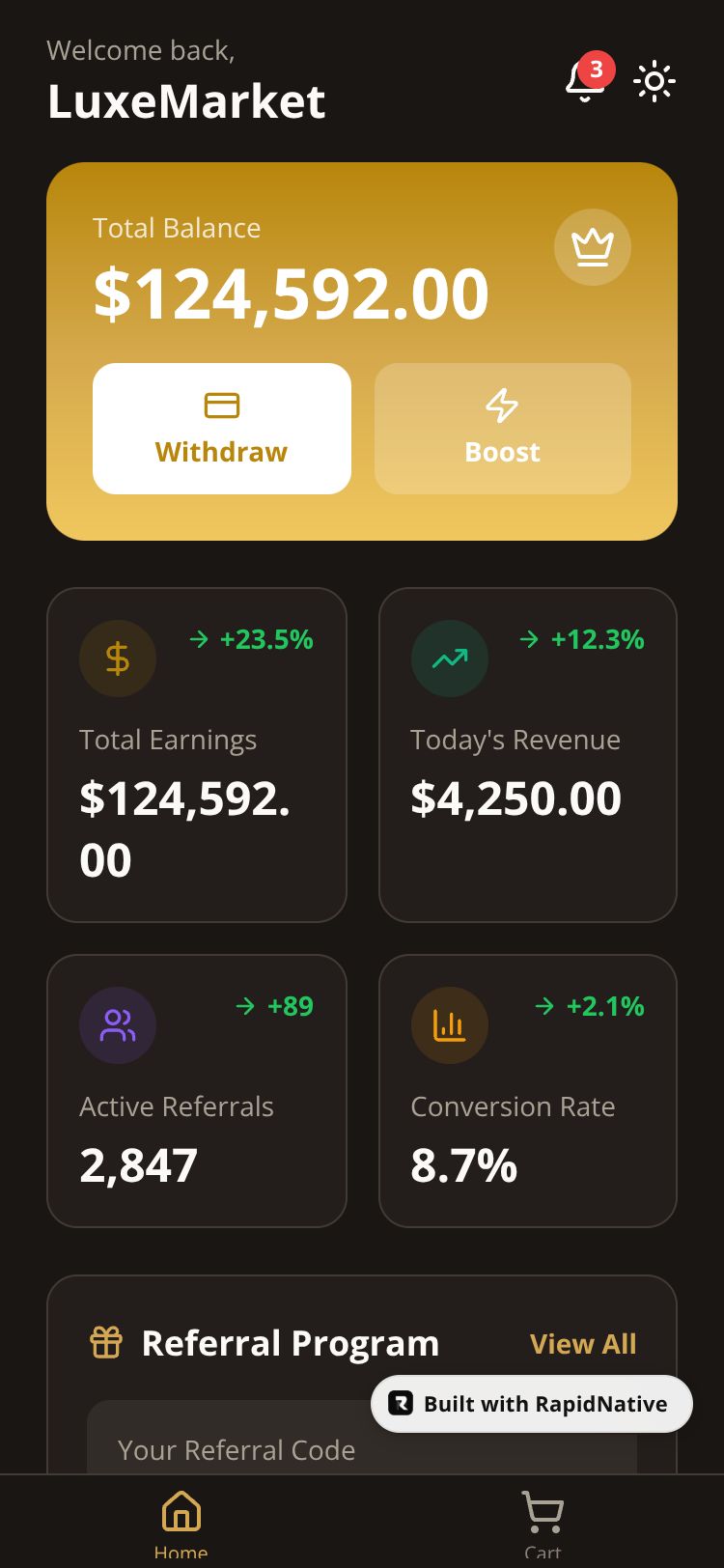
Task: Open the notifications bell
Action: coord(585,81)
